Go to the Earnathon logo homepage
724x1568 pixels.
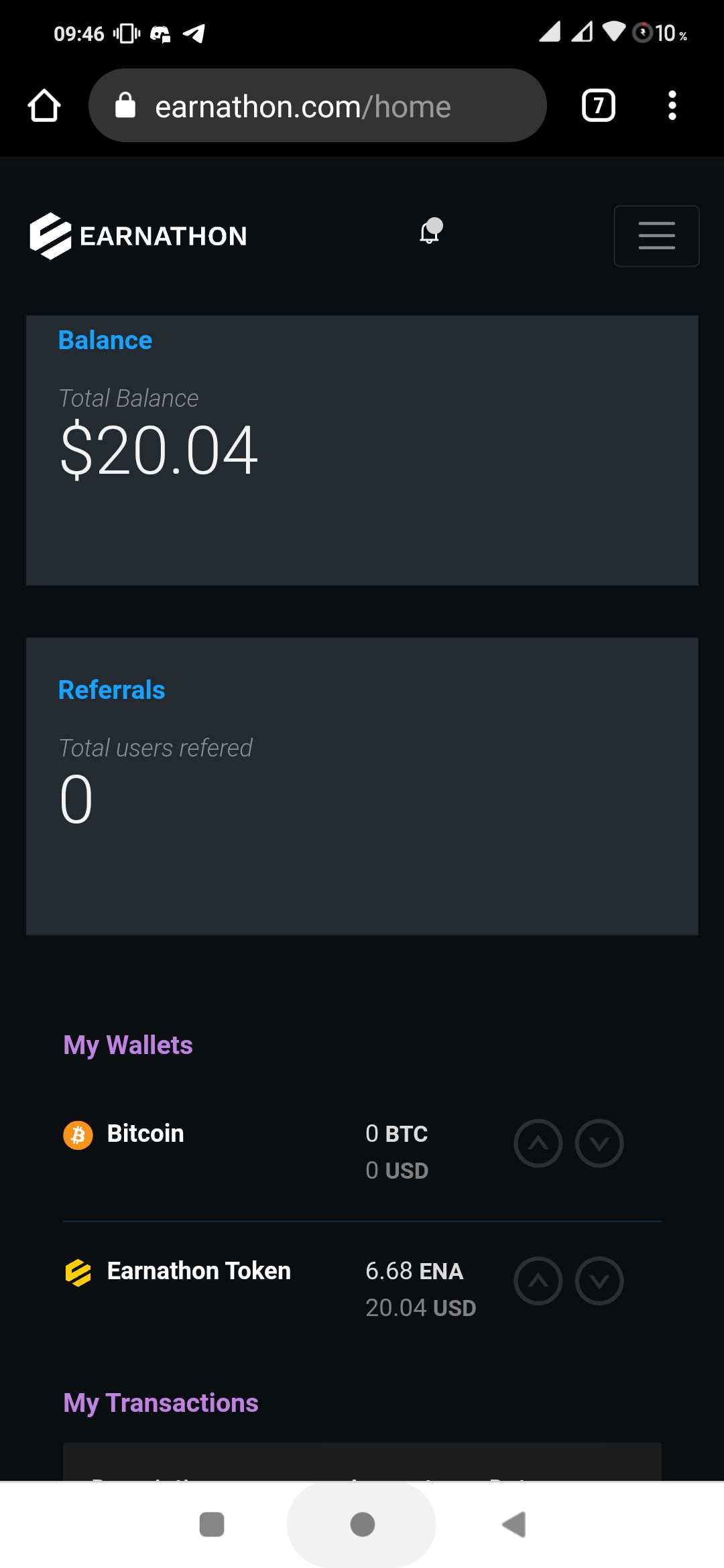(139, 236)
